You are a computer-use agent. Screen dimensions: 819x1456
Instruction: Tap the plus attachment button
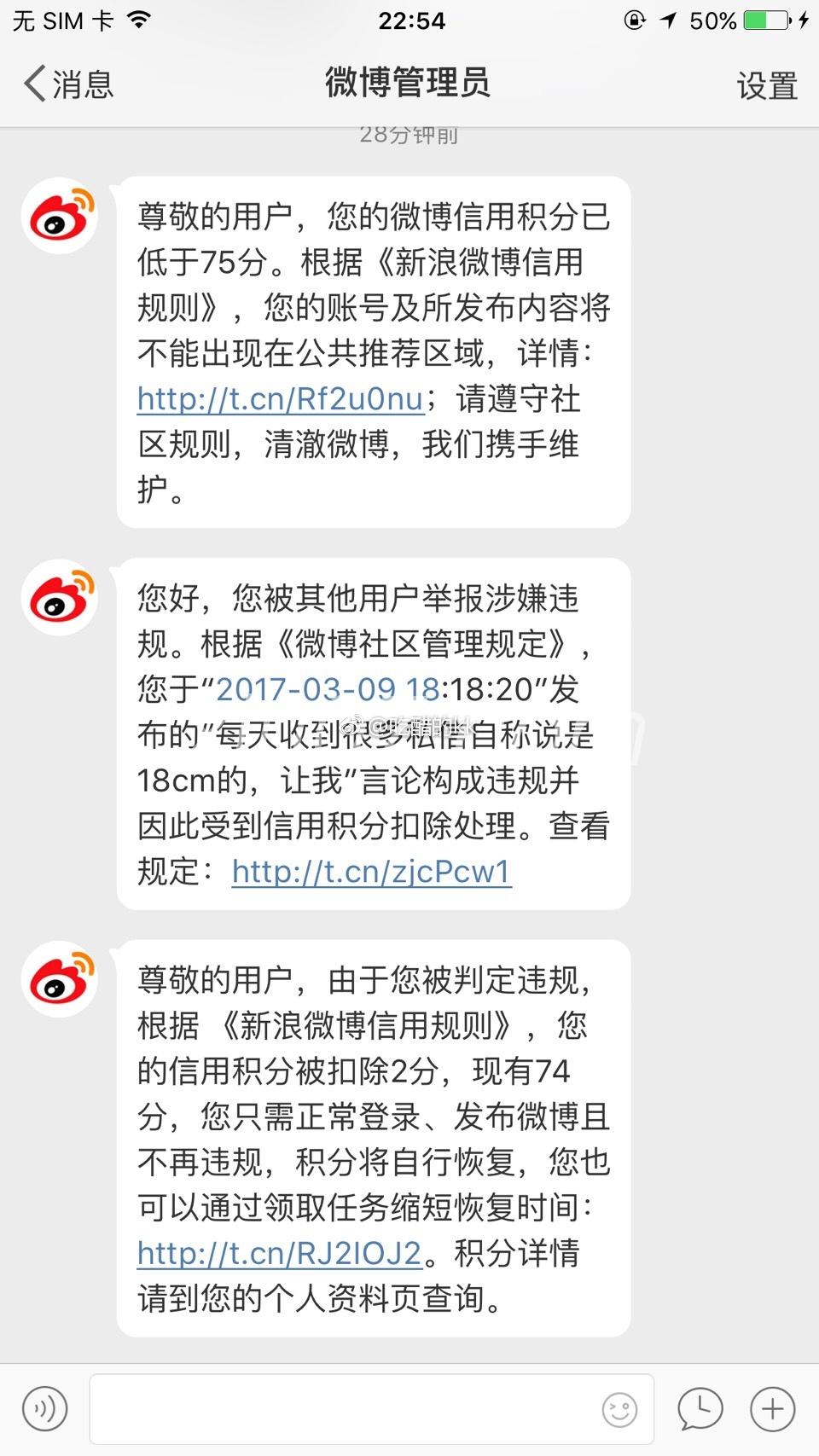pos(772,1408)
